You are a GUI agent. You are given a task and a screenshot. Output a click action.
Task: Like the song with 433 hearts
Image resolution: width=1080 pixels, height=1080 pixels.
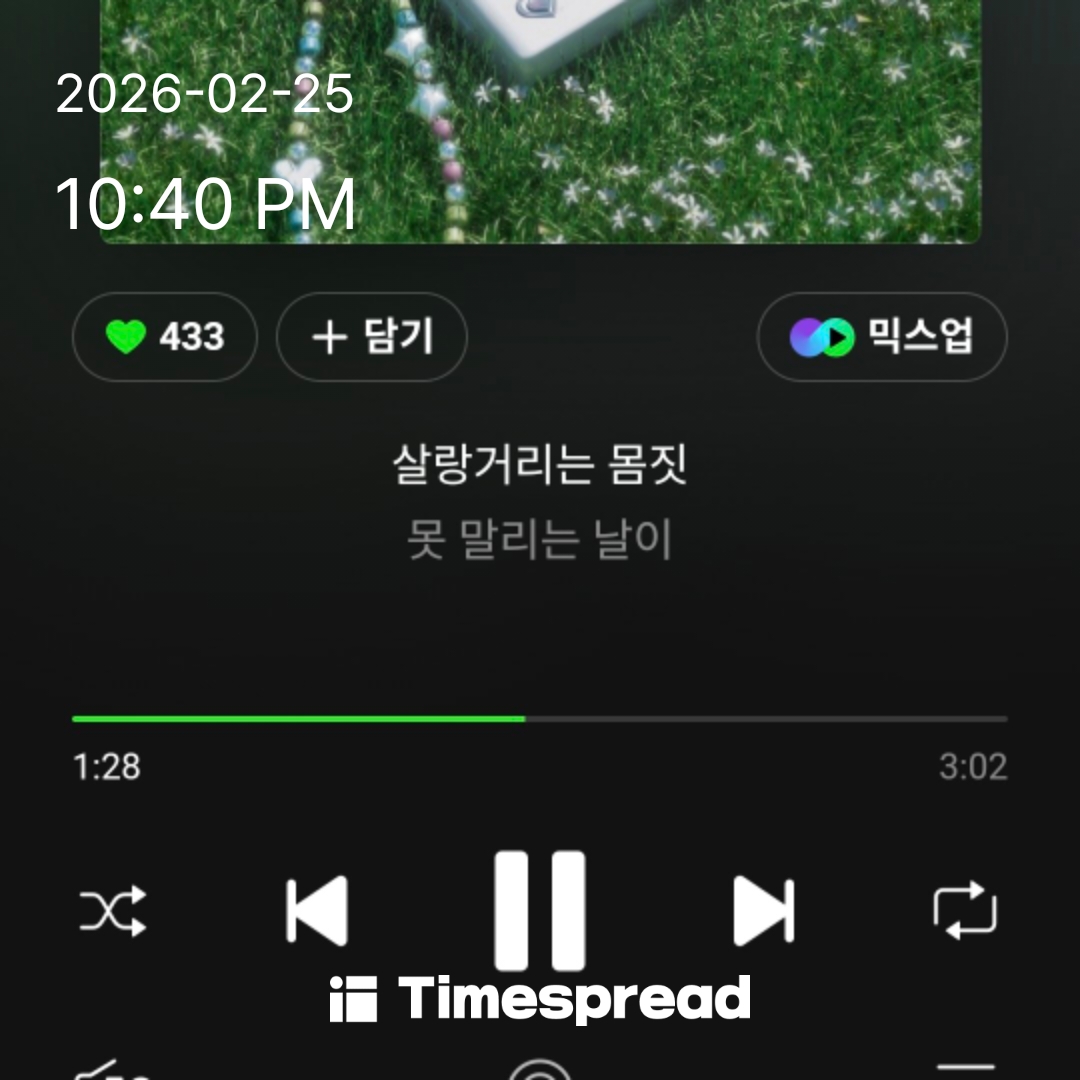[x=165, y=337]
